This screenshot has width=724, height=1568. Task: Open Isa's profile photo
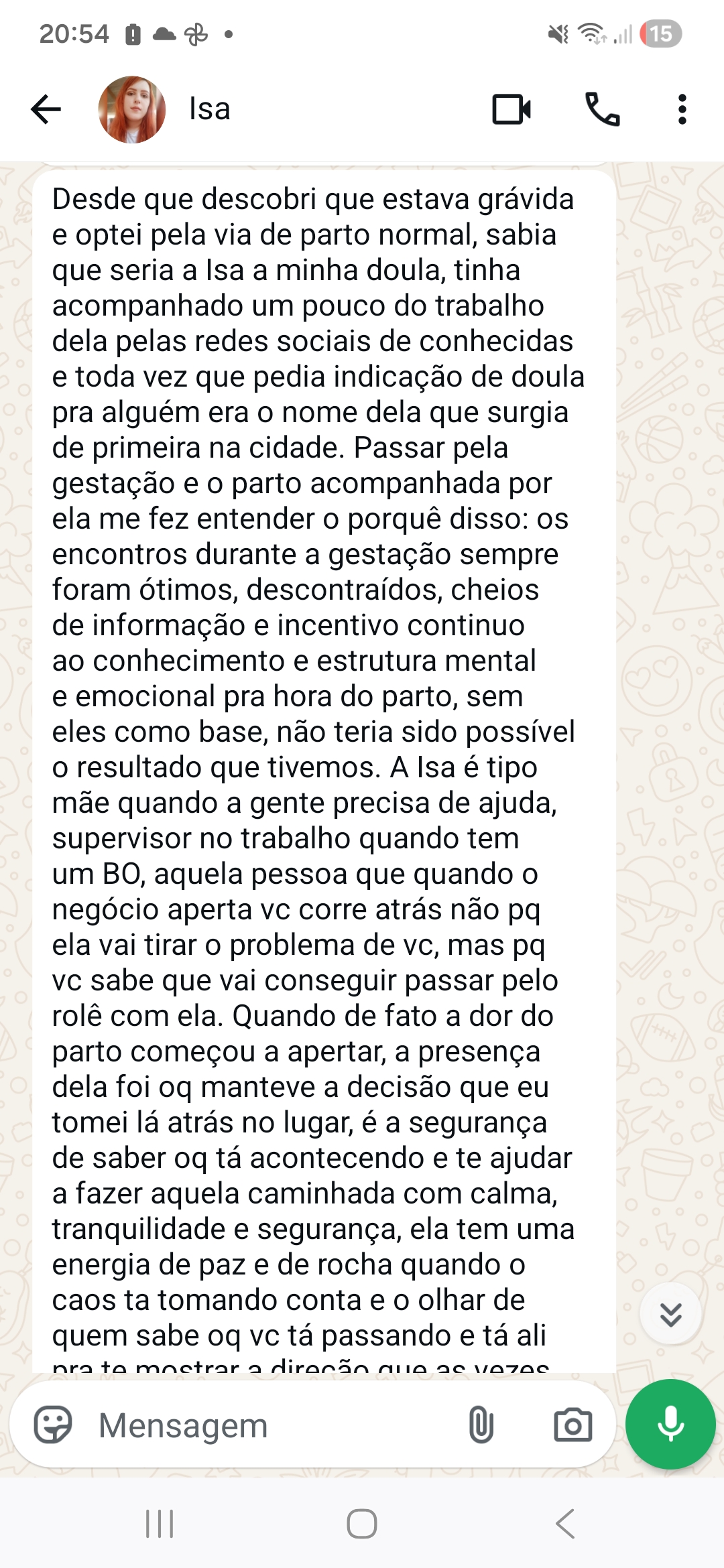(x=132, y=109)
